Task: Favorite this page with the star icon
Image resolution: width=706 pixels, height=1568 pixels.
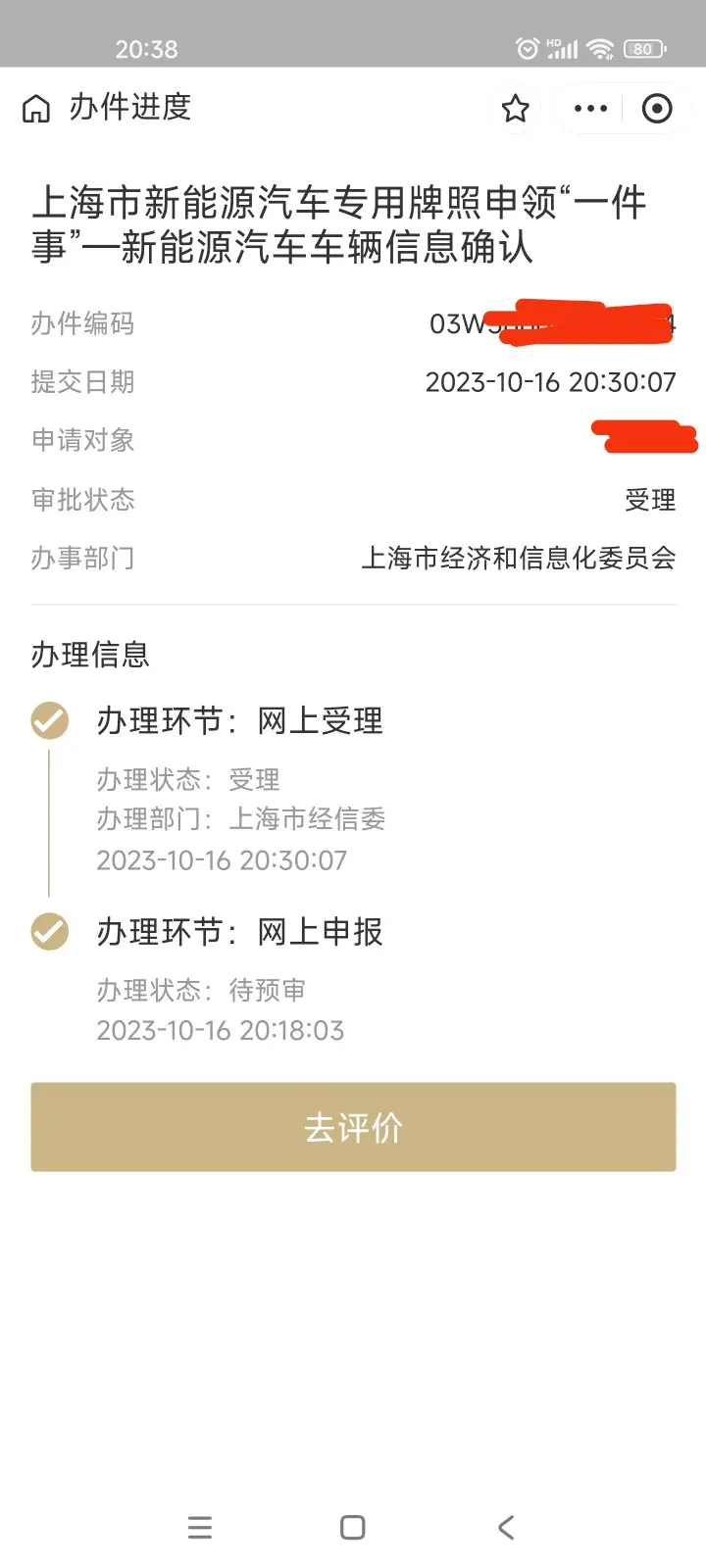Action: (x=516, y=108)
